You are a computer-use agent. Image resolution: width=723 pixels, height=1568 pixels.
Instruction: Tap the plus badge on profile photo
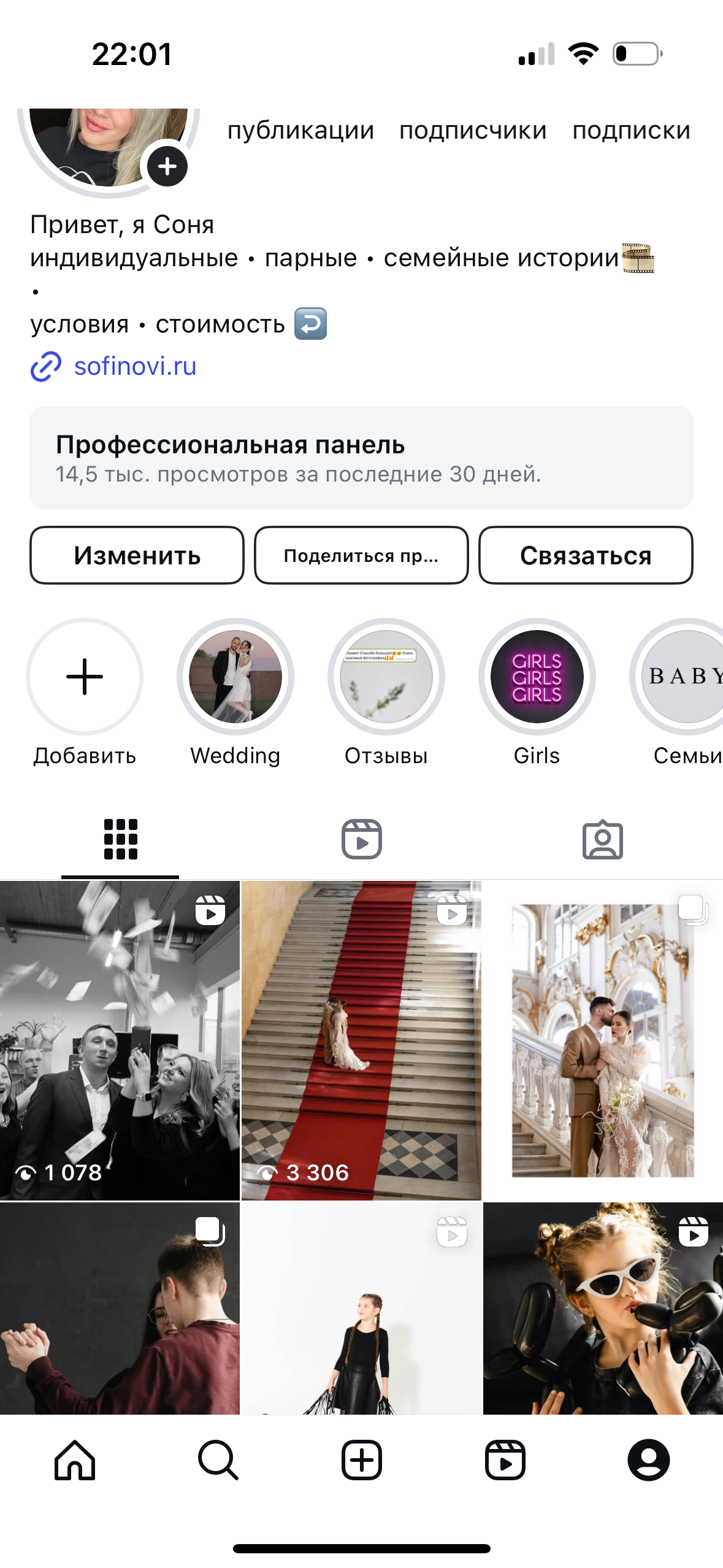[x=167, y=166]
